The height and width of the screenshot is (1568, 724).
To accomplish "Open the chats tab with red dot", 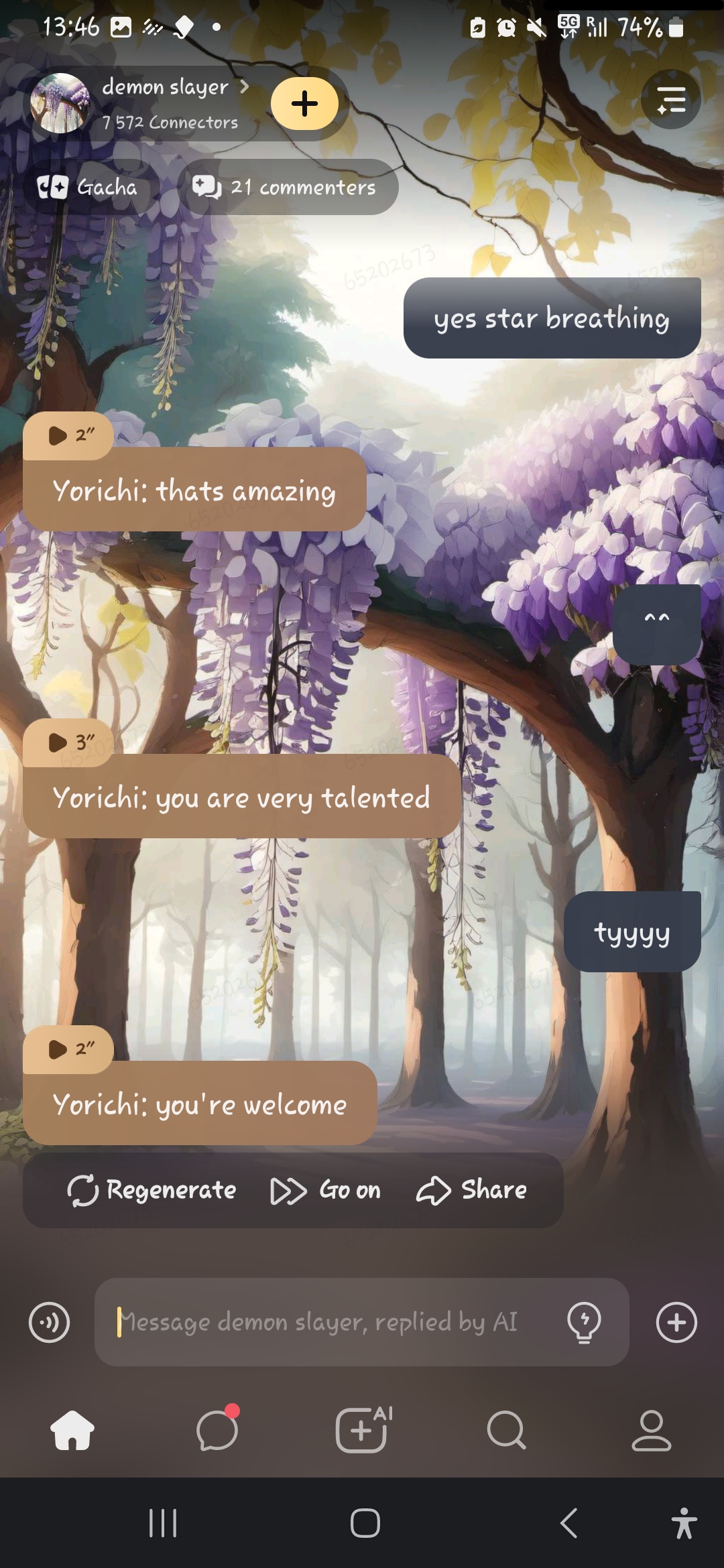I will coord(217,1430).
